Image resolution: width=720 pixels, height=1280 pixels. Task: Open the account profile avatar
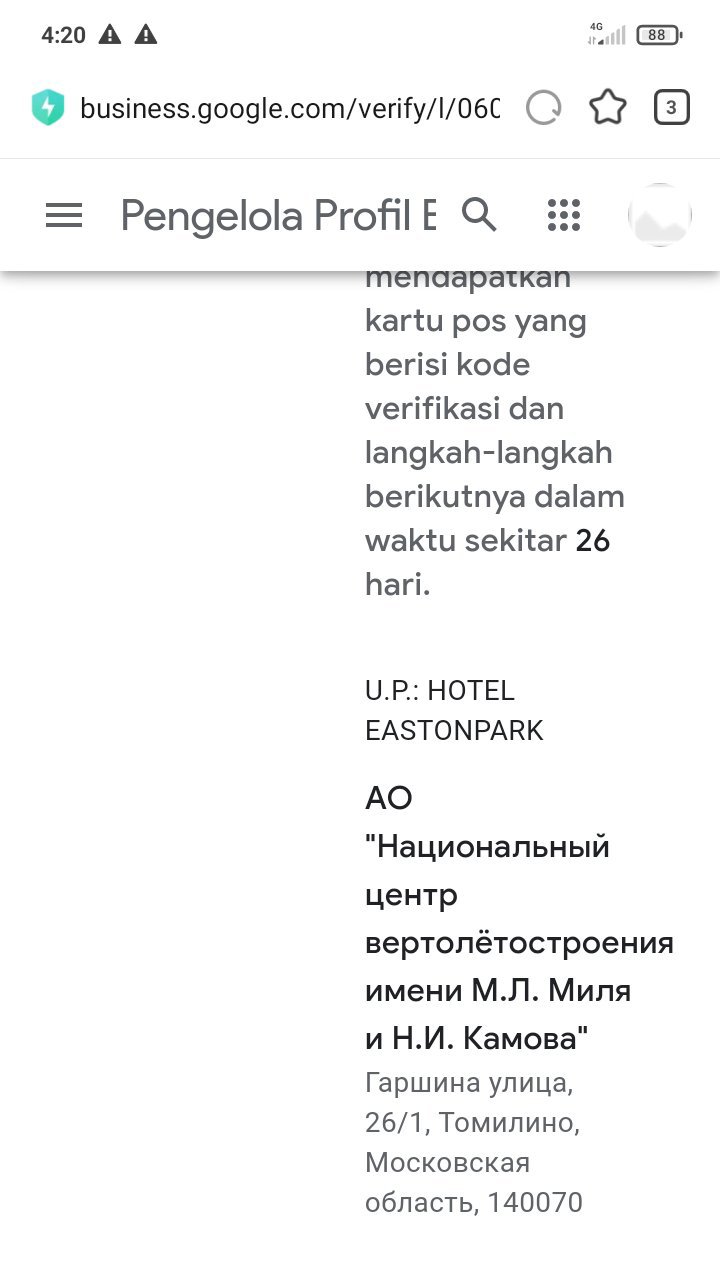660,215
